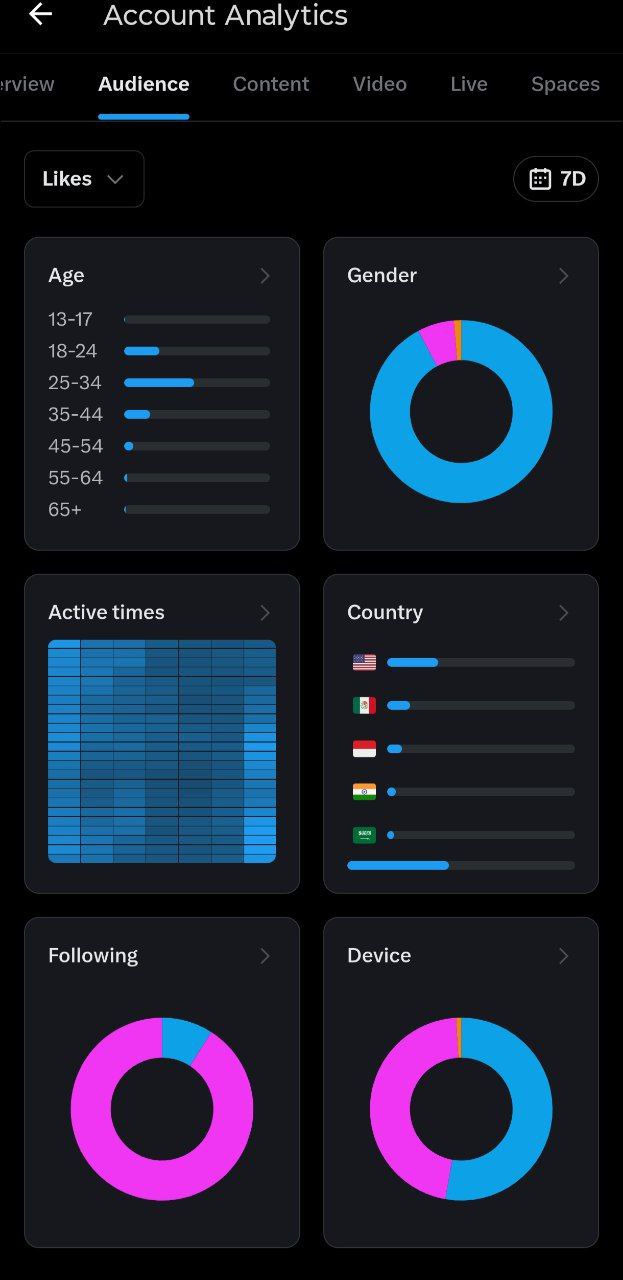Open the Video tab
623x1280 pixels.
coord(379,85)
